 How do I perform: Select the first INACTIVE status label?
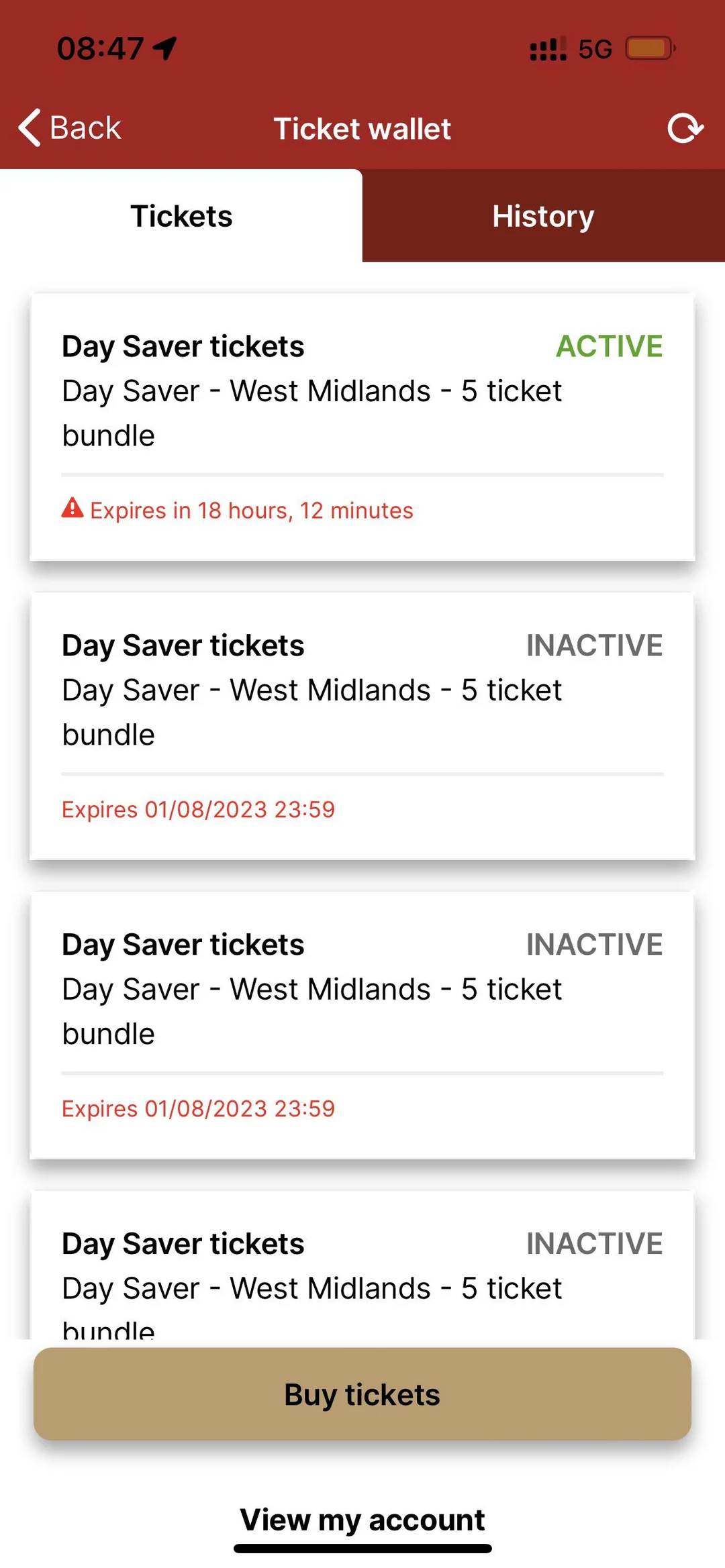click(x=595, y=645)
